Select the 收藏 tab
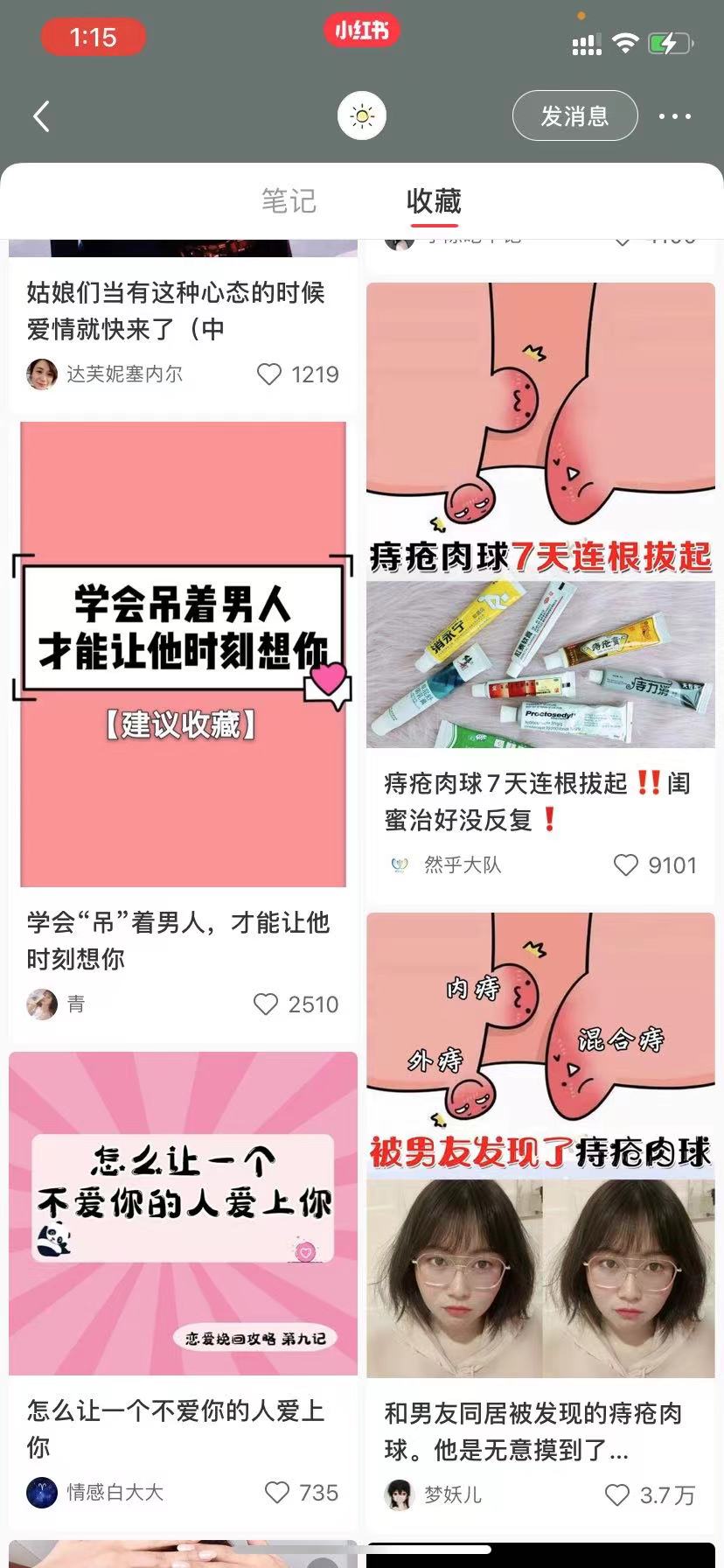The image size is (724, 1568). pos(434,201)
